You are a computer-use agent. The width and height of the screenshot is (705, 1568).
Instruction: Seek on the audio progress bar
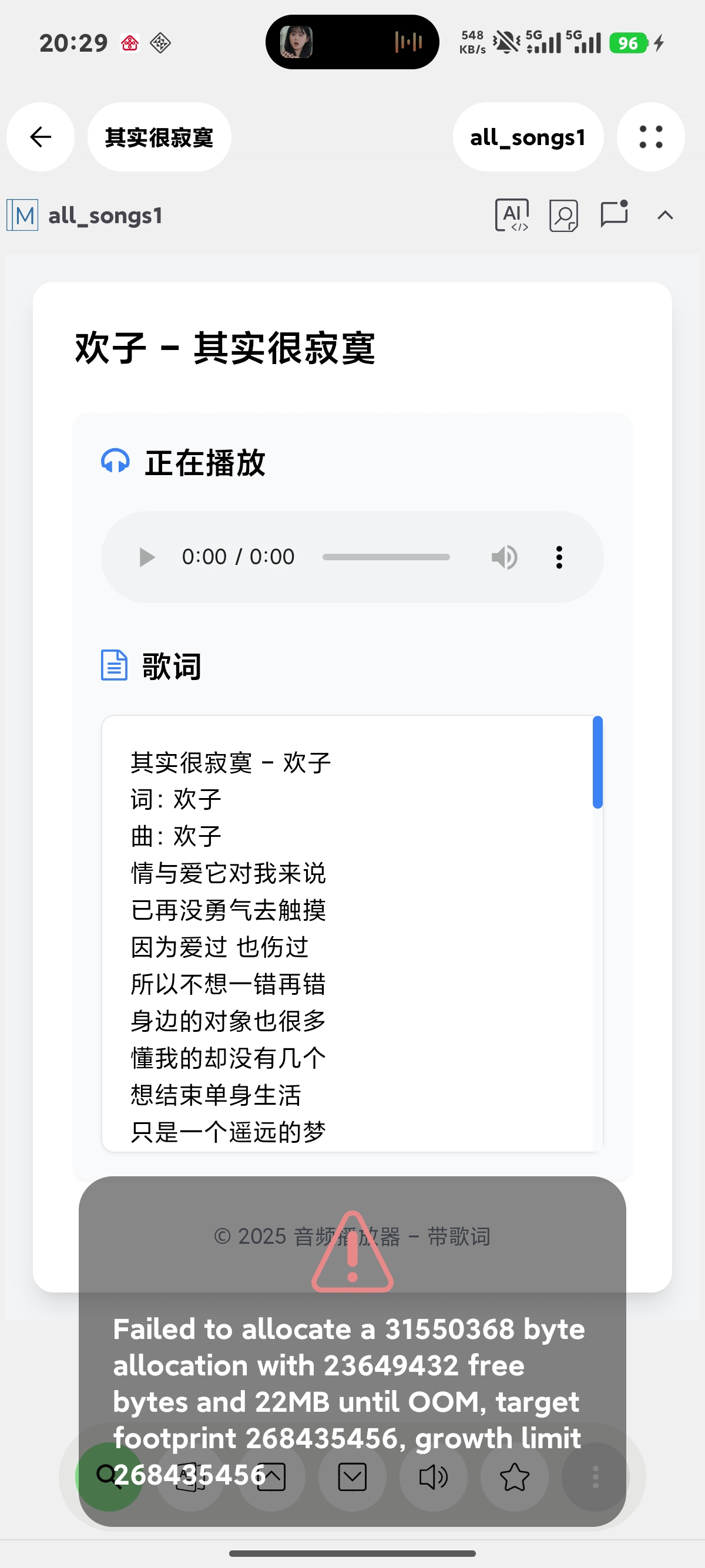[x=386, y=557]
